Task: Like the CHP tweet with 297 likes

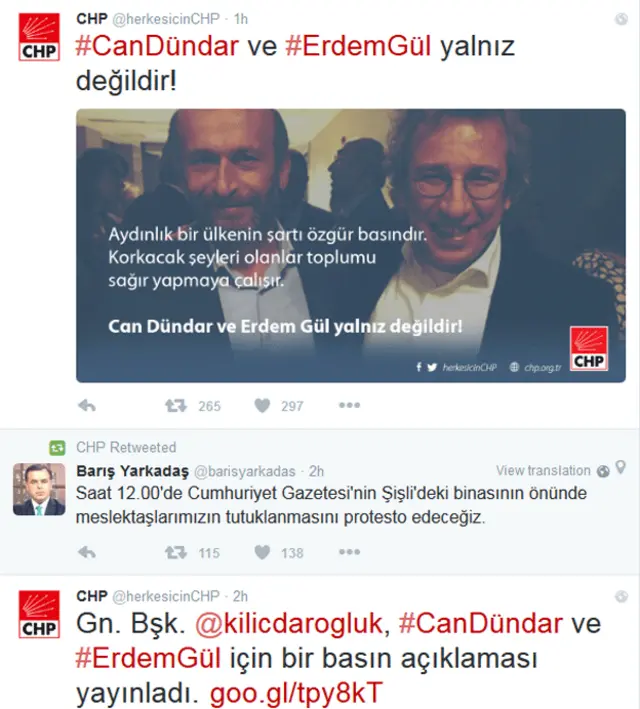Action: click(x=262, y=406)
